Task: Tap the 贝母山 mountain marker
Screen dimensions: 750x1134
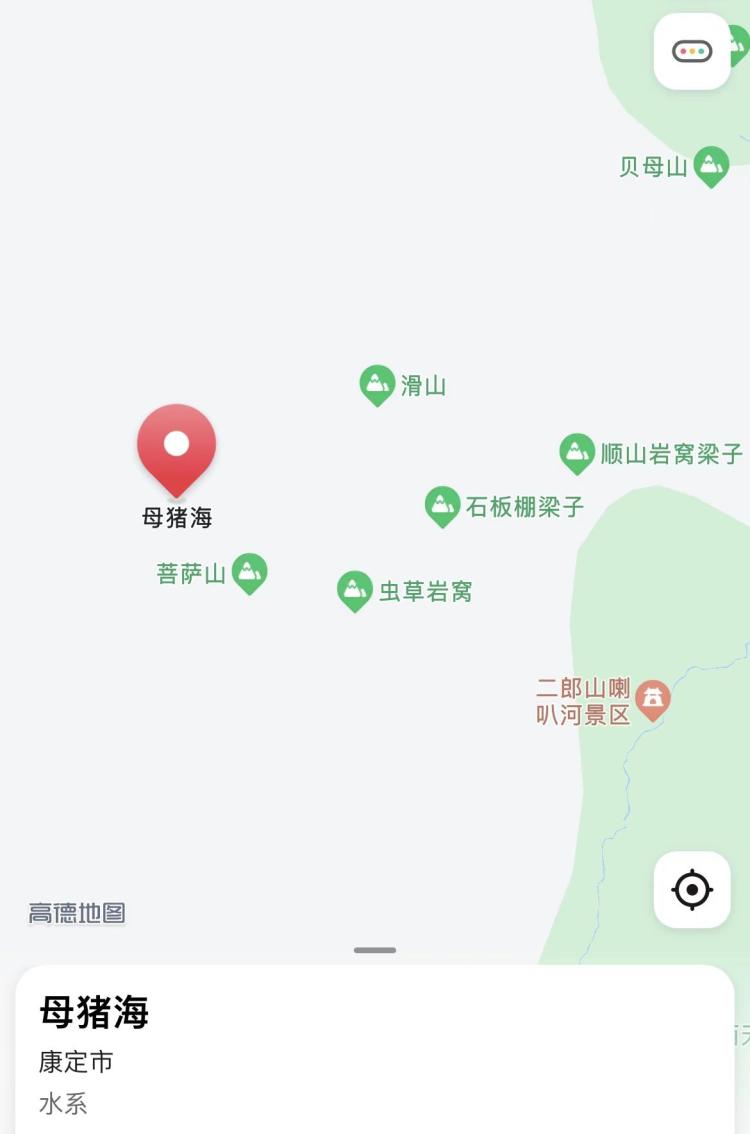Action: coord(711,165)
